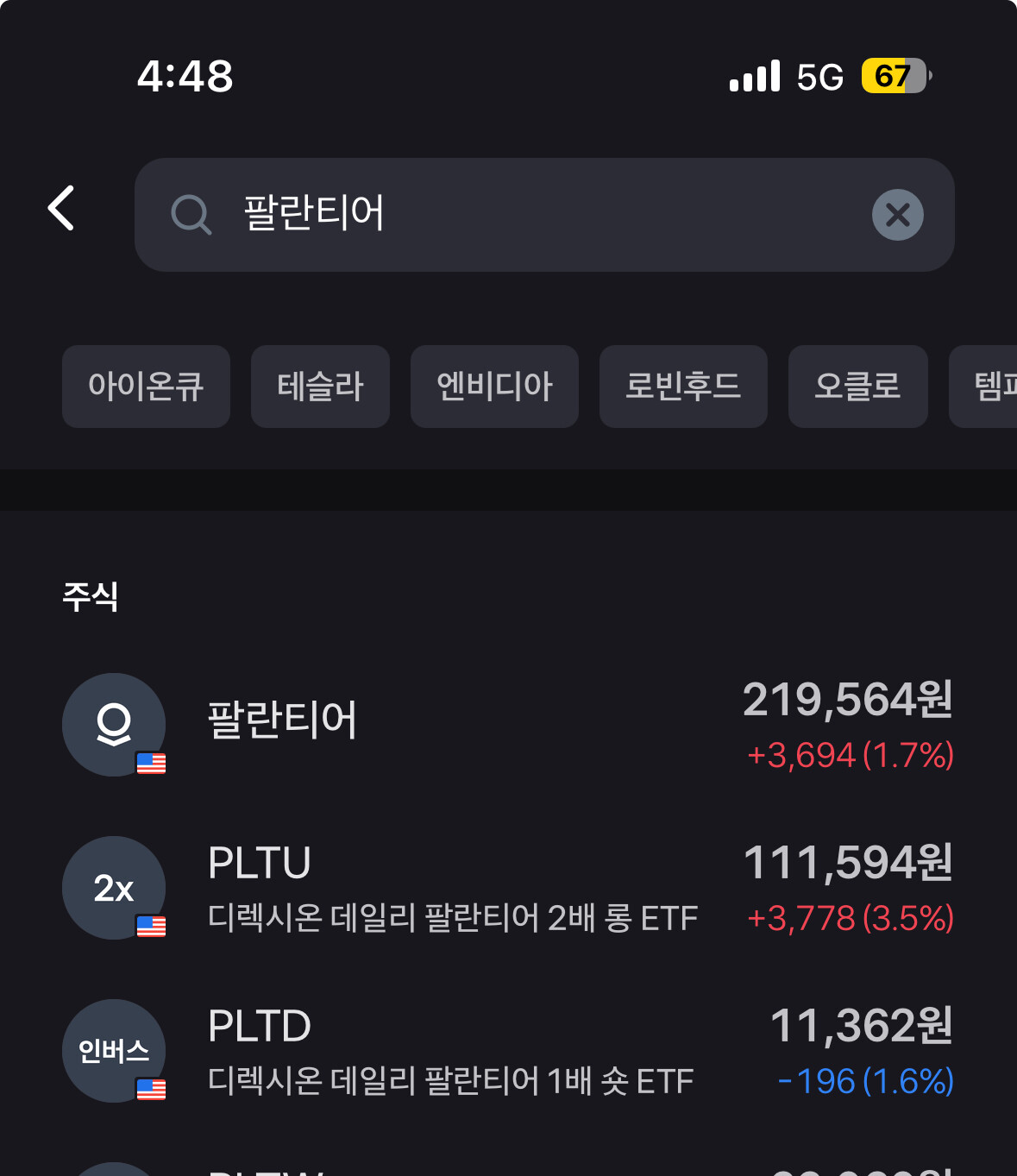1017x1176 pixels.
Task: Go back using the arrow icon
Action: coord(61,209)
